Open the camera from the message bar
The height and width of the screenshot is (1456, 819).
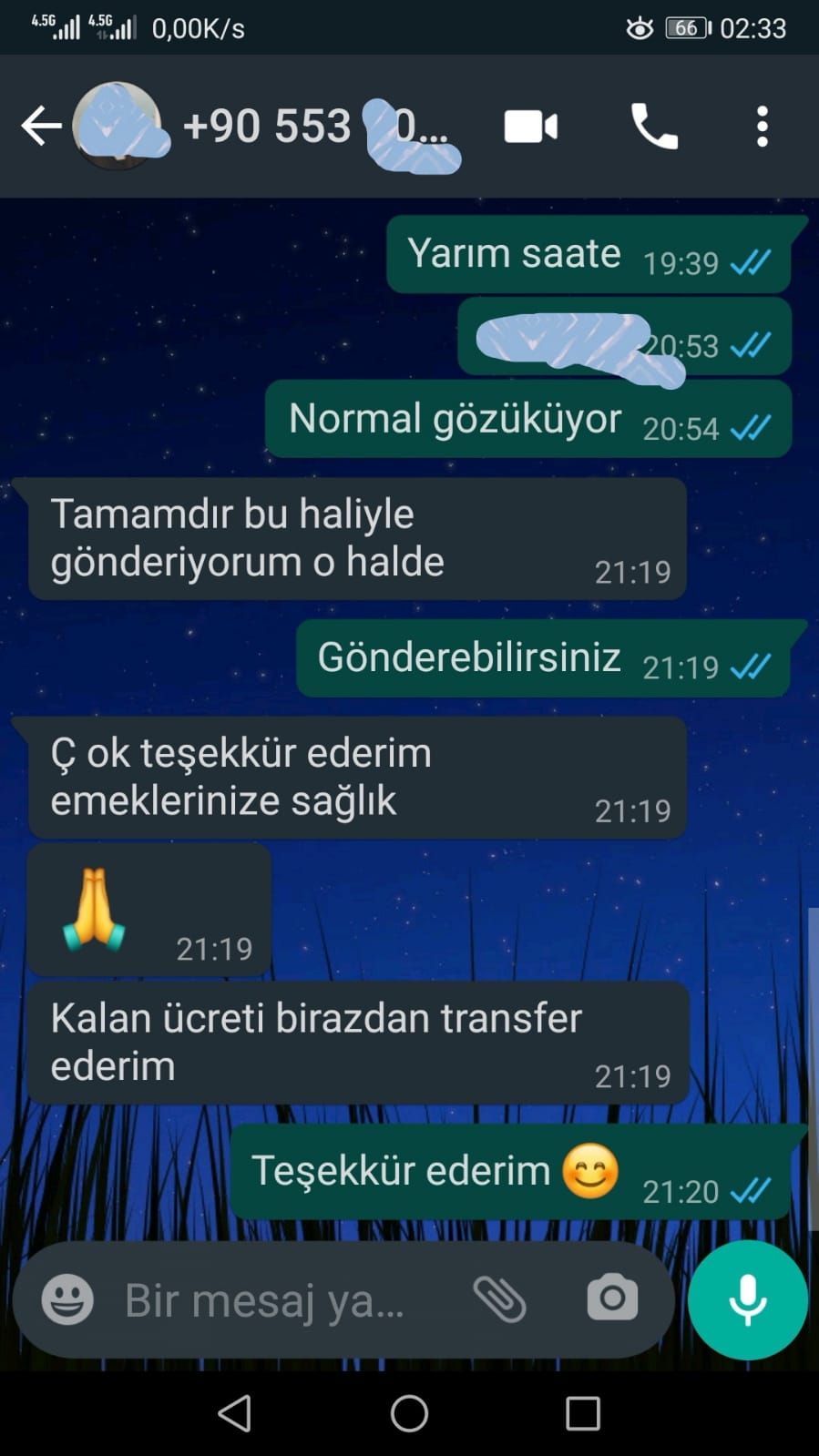(x=612, y=1298)
